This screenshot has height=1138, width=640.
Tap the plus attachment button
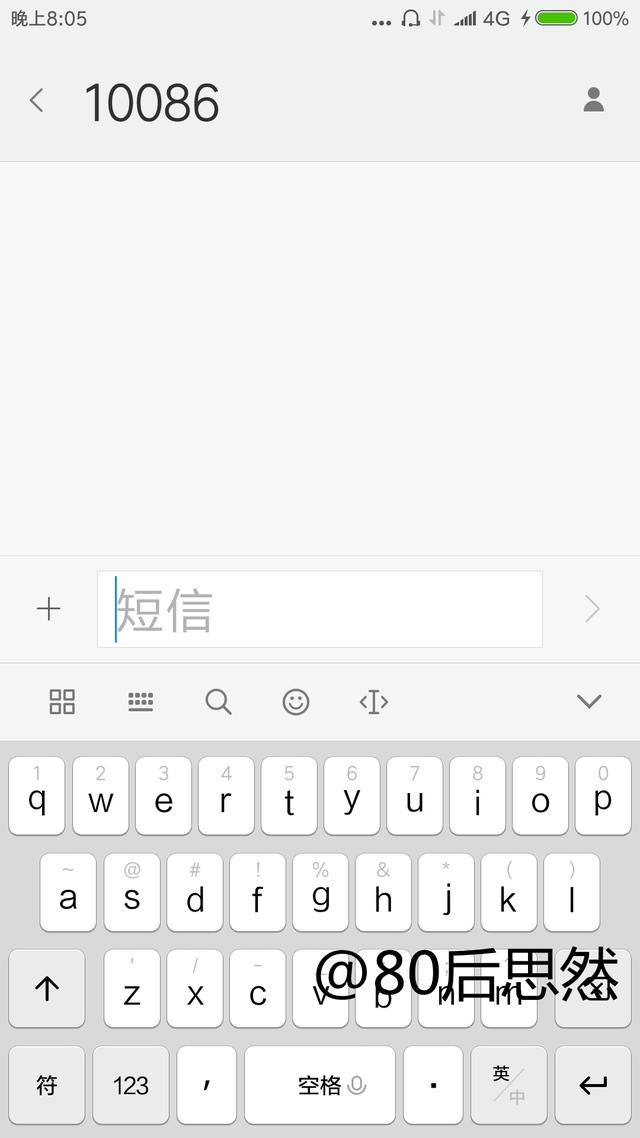pyautogui.click(x=48, y=609)
